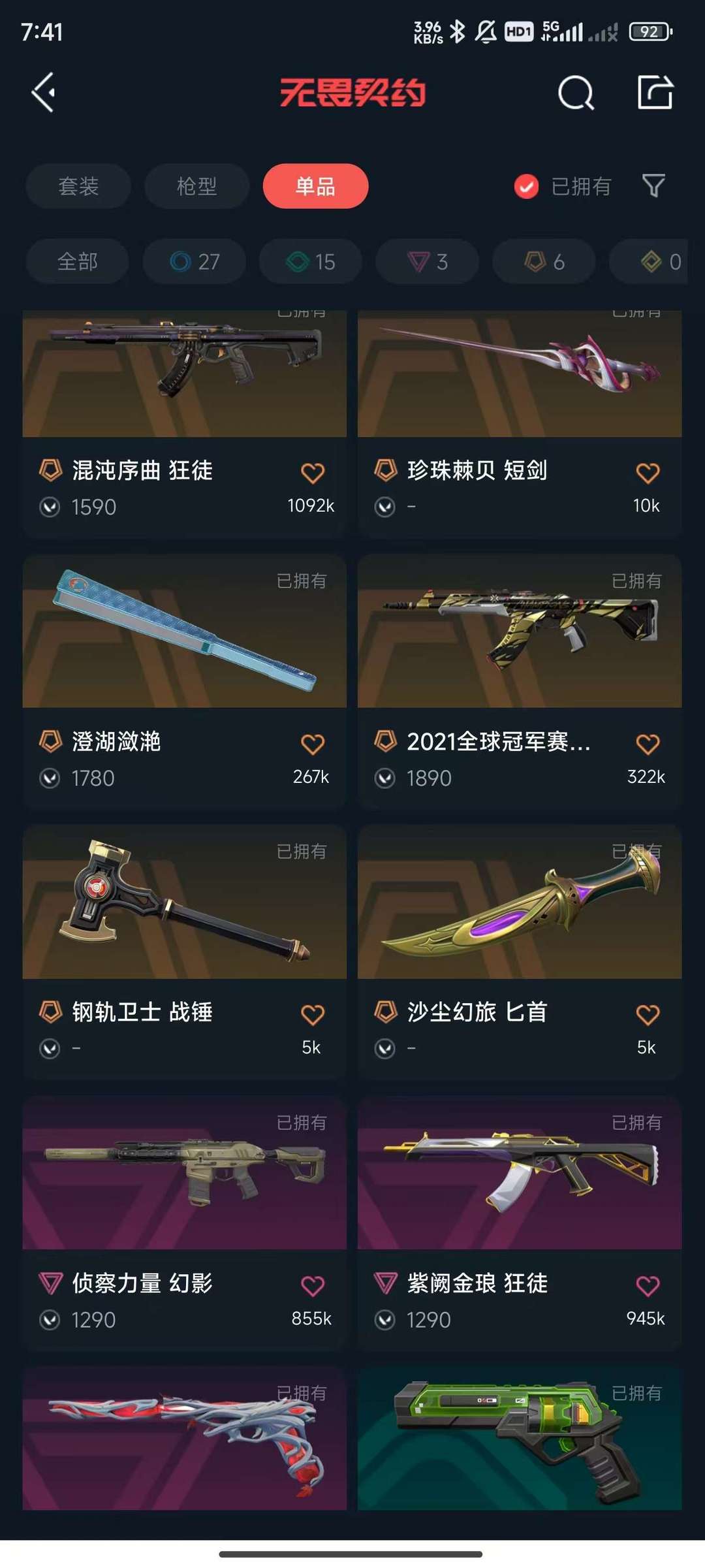This screenshot has width=705, height=1568.
Task: Select the 单品 tab
Action: (x=315, y=186)
